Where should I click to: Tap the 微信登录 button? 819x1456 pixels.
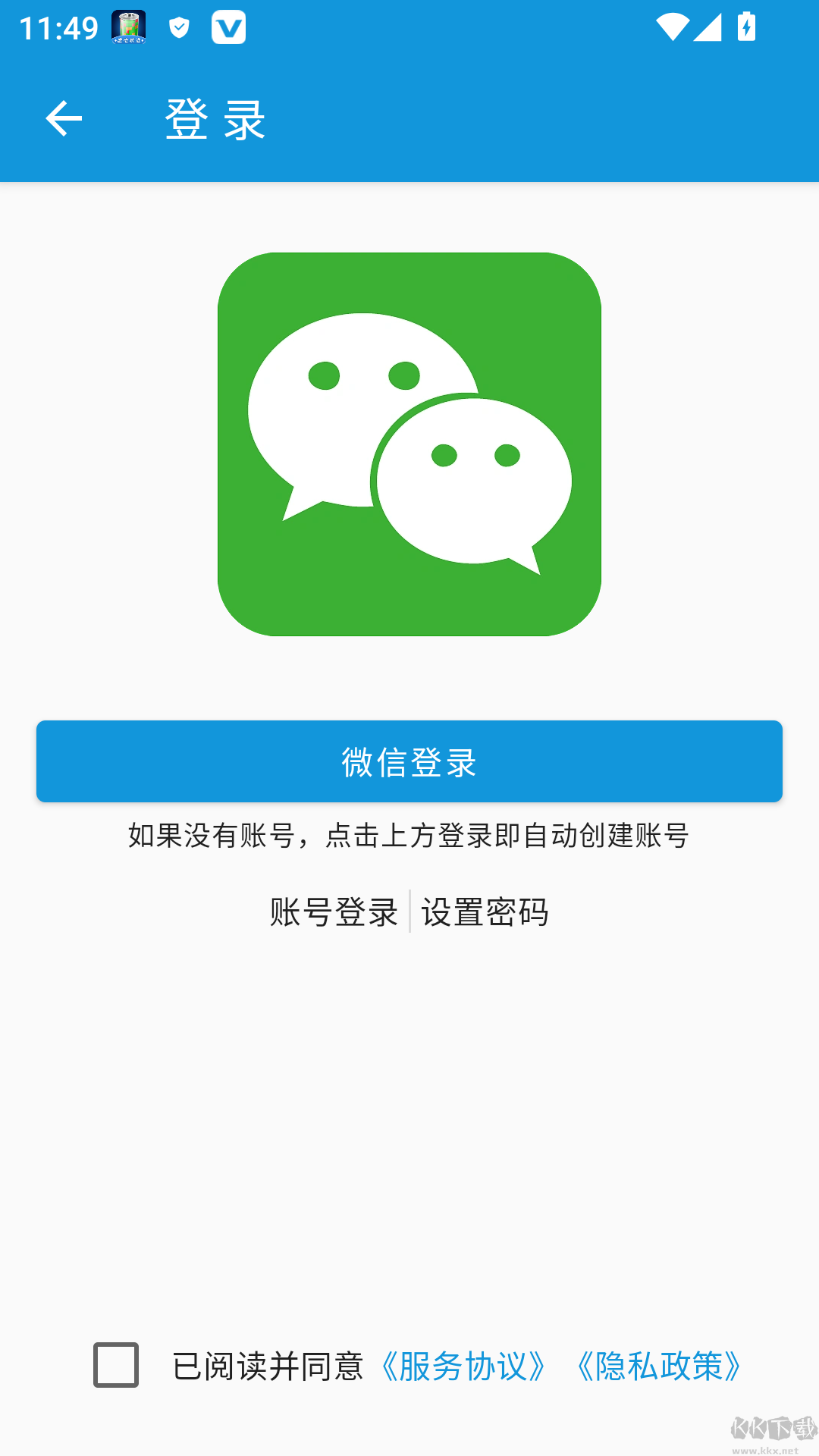pos(409,761)
